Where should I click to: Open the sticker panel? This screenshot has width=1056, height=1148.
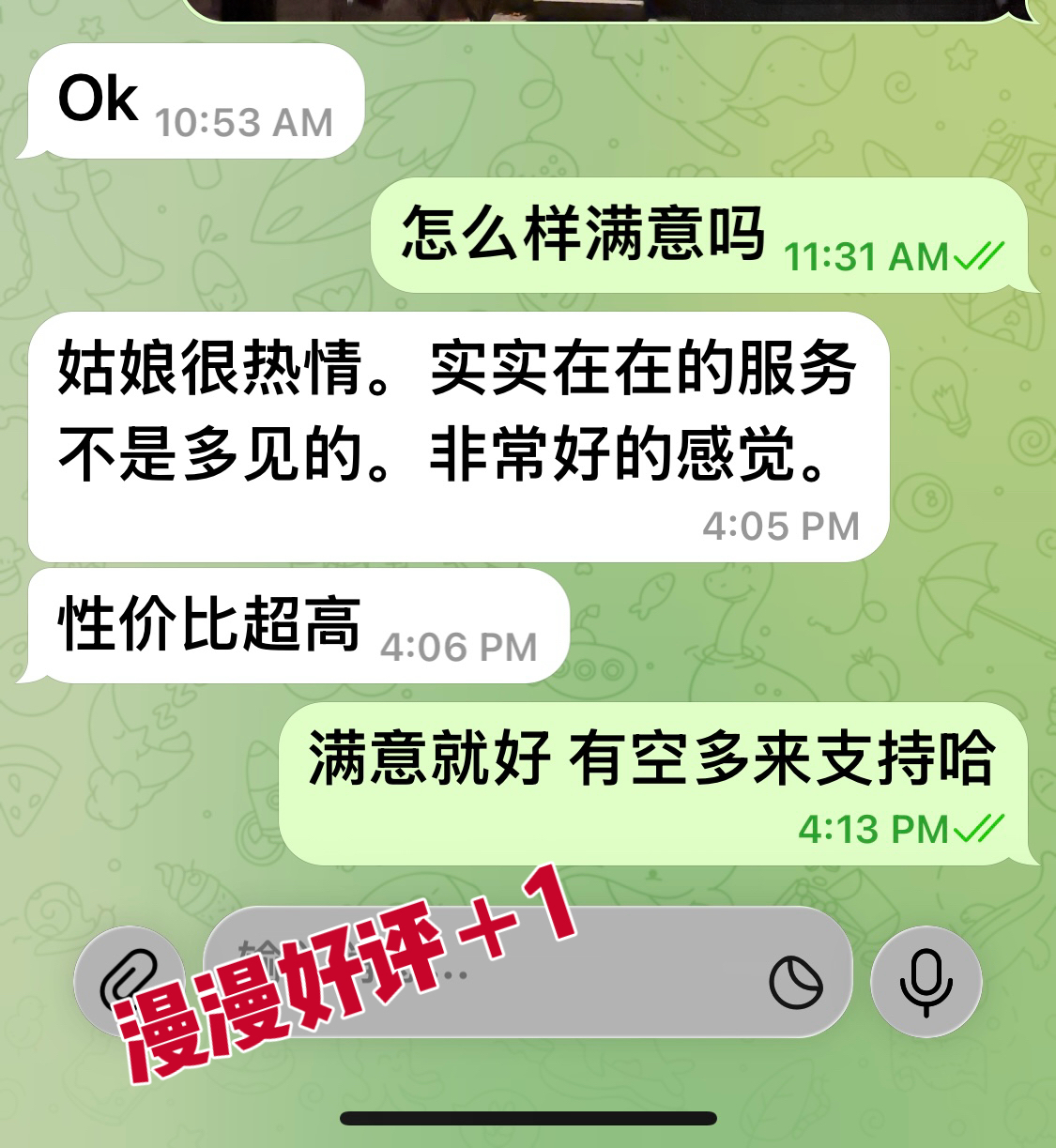tap(795, 982)
